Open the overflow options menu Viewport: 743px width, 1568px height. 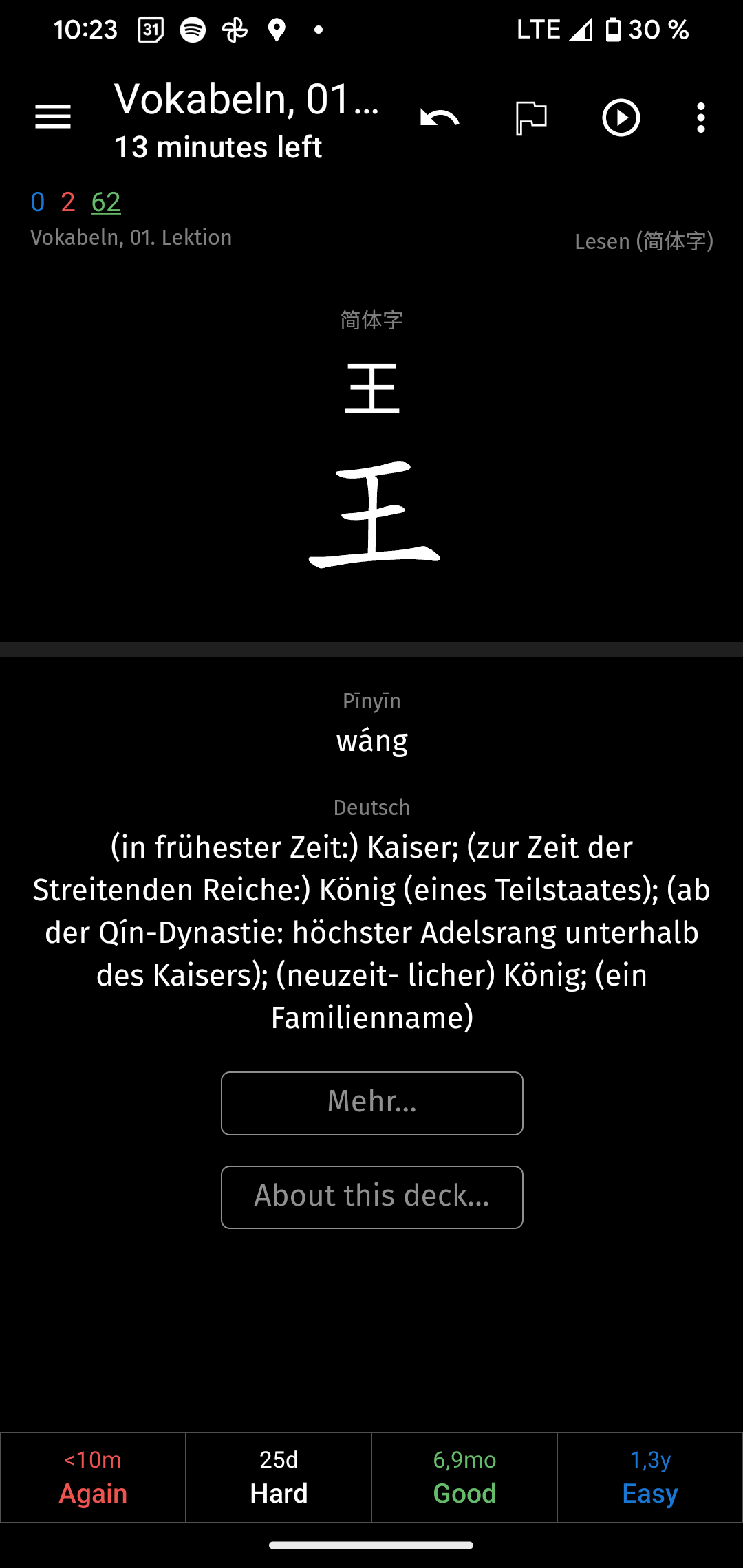[701, 118]
